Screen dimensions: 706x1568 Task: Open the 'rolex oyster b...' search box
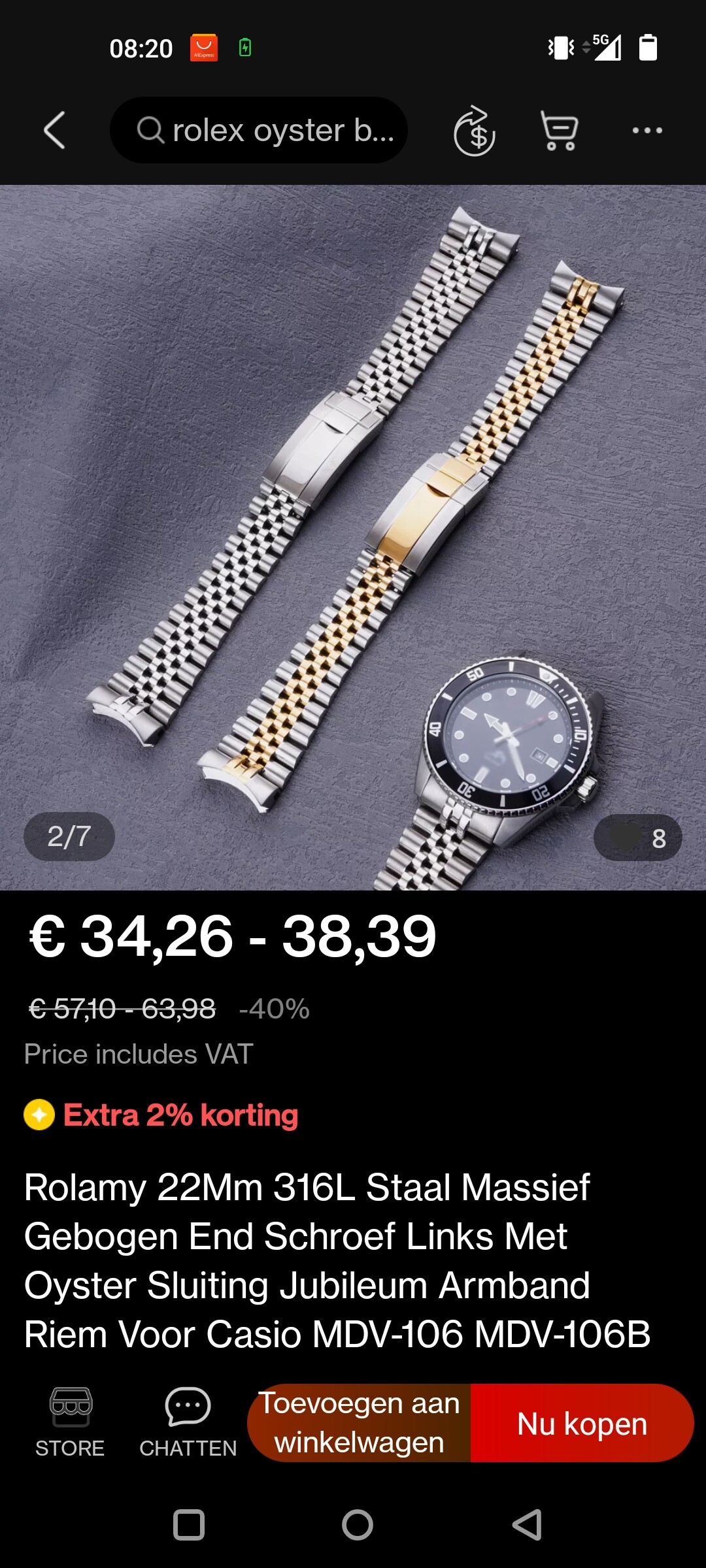click(259, 130)
